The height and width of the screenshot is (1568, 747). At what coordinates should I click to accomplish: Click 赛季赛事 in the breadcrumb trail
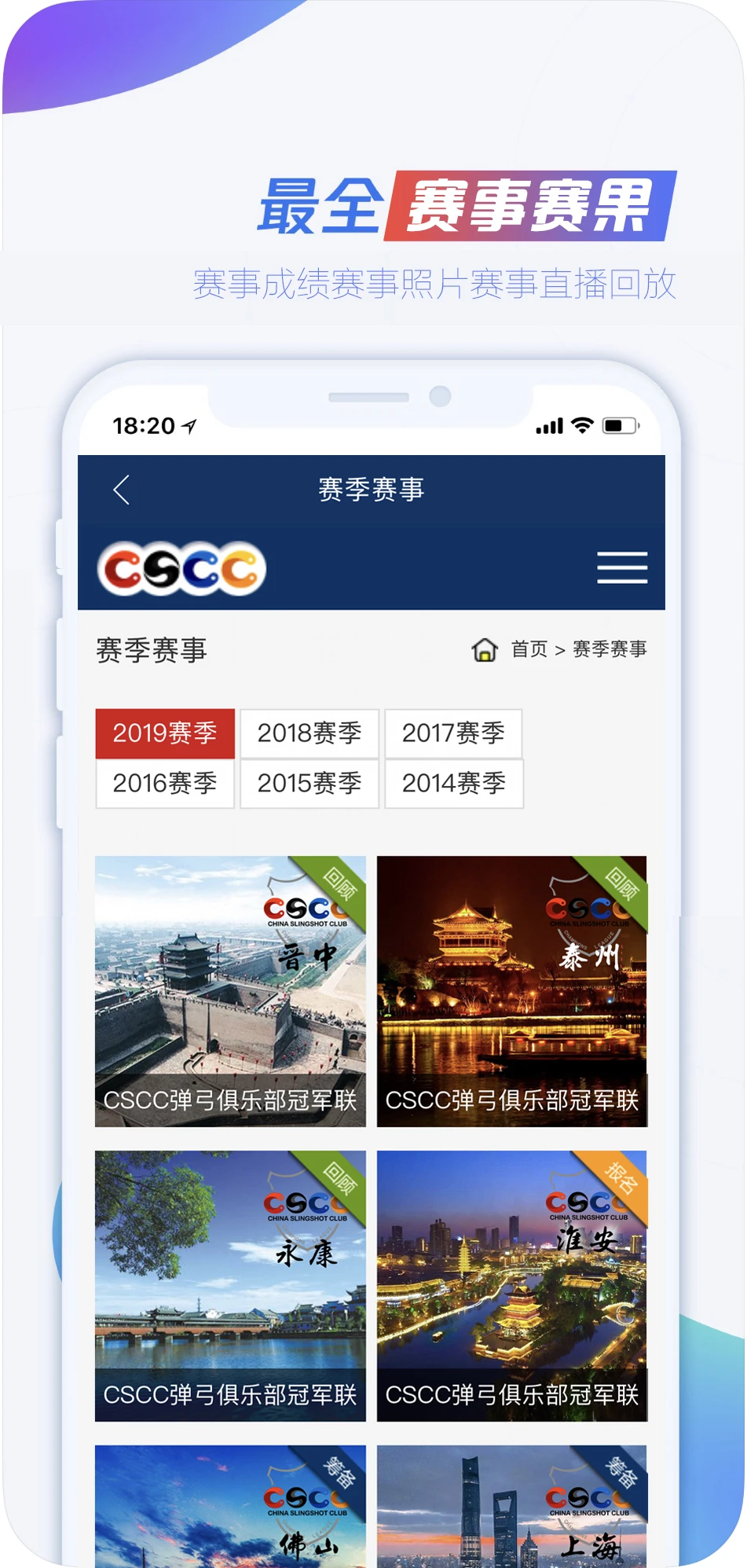(611, 650)
